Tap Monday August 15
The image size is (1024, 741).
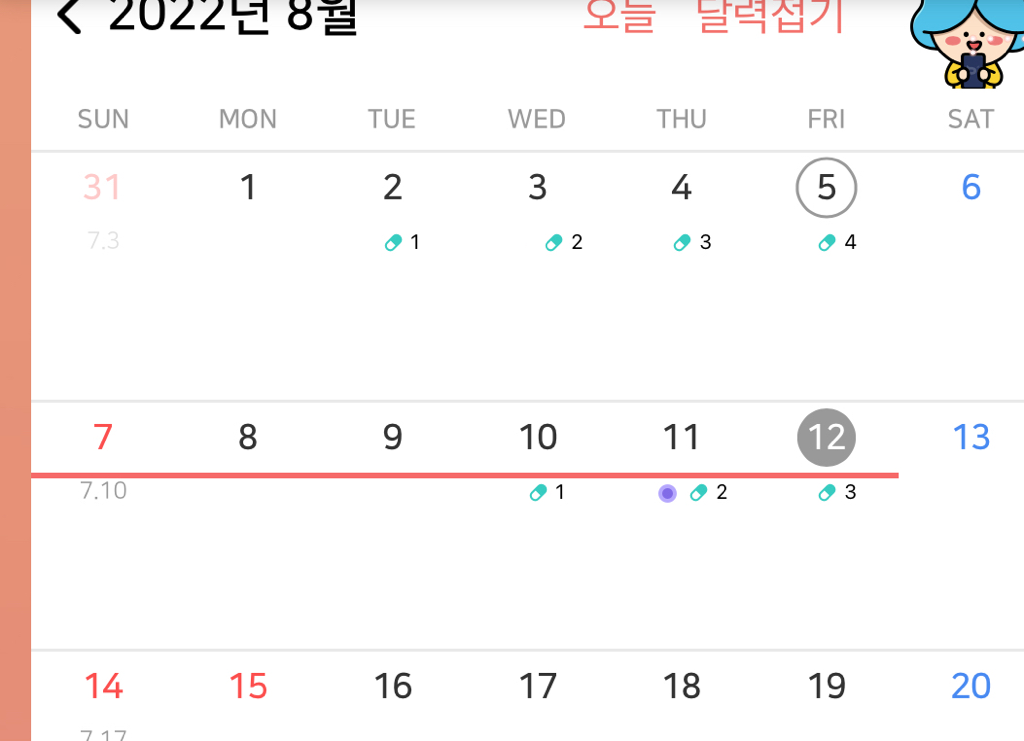[248, 686]
